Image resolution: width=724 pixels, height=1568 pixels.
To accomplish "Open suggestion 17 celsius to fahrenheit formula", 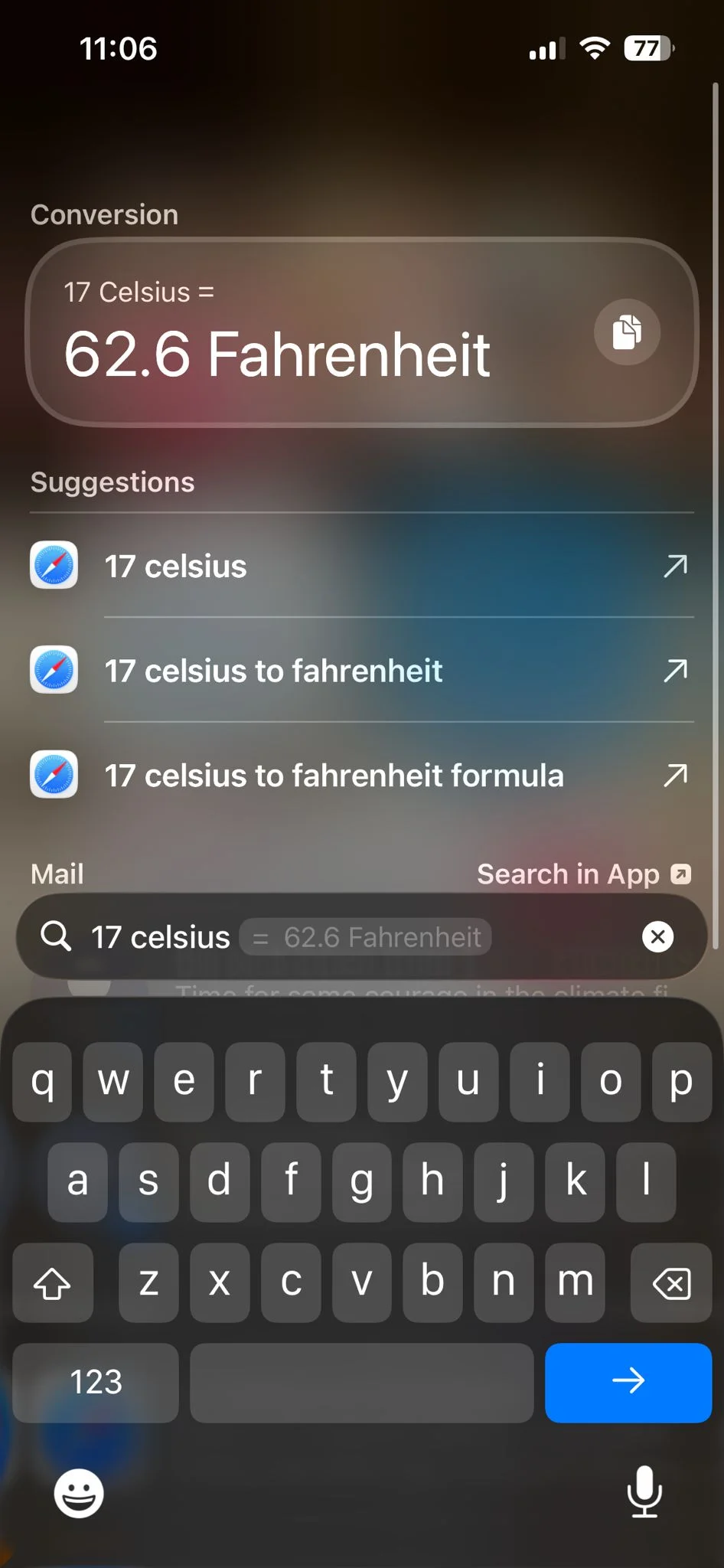I will [x=361, y=776].
